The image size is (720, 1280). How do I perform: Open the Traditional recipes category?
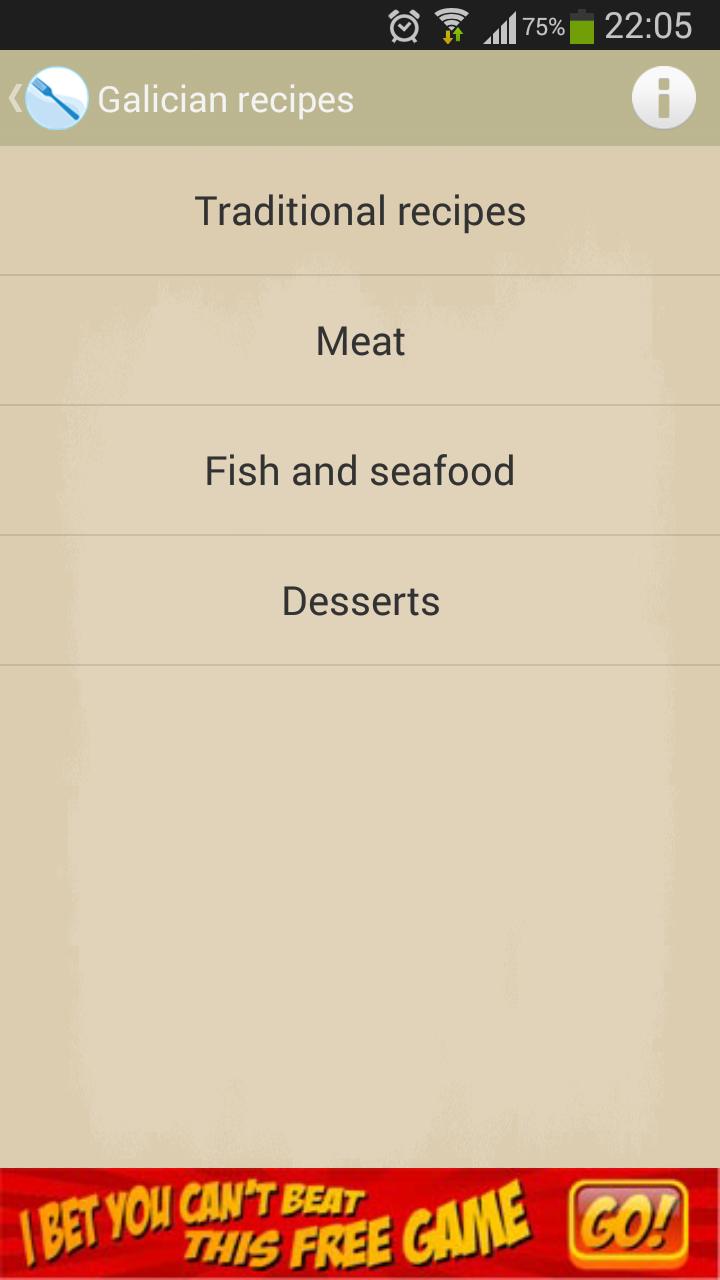[x=360, y=210]
